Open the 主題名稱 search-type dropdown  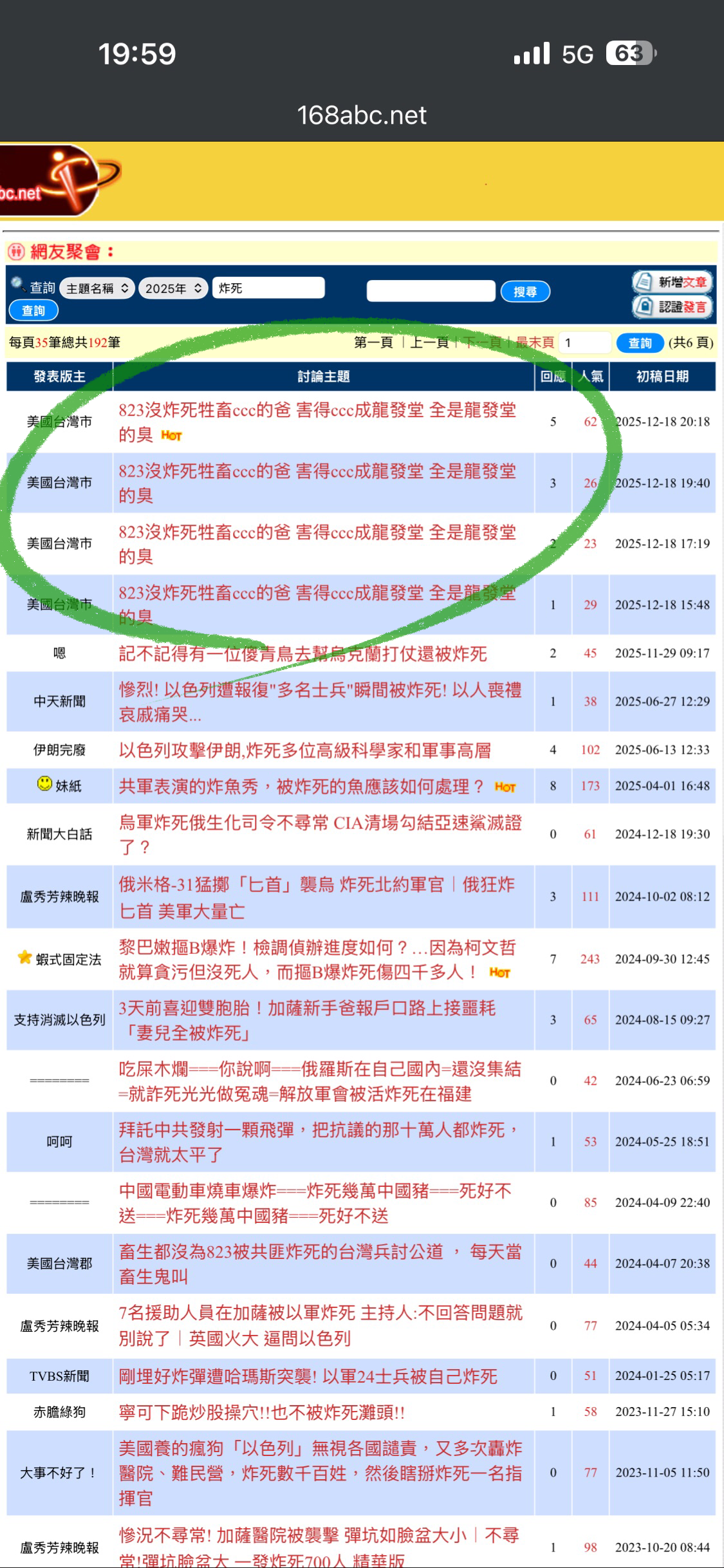97,288
